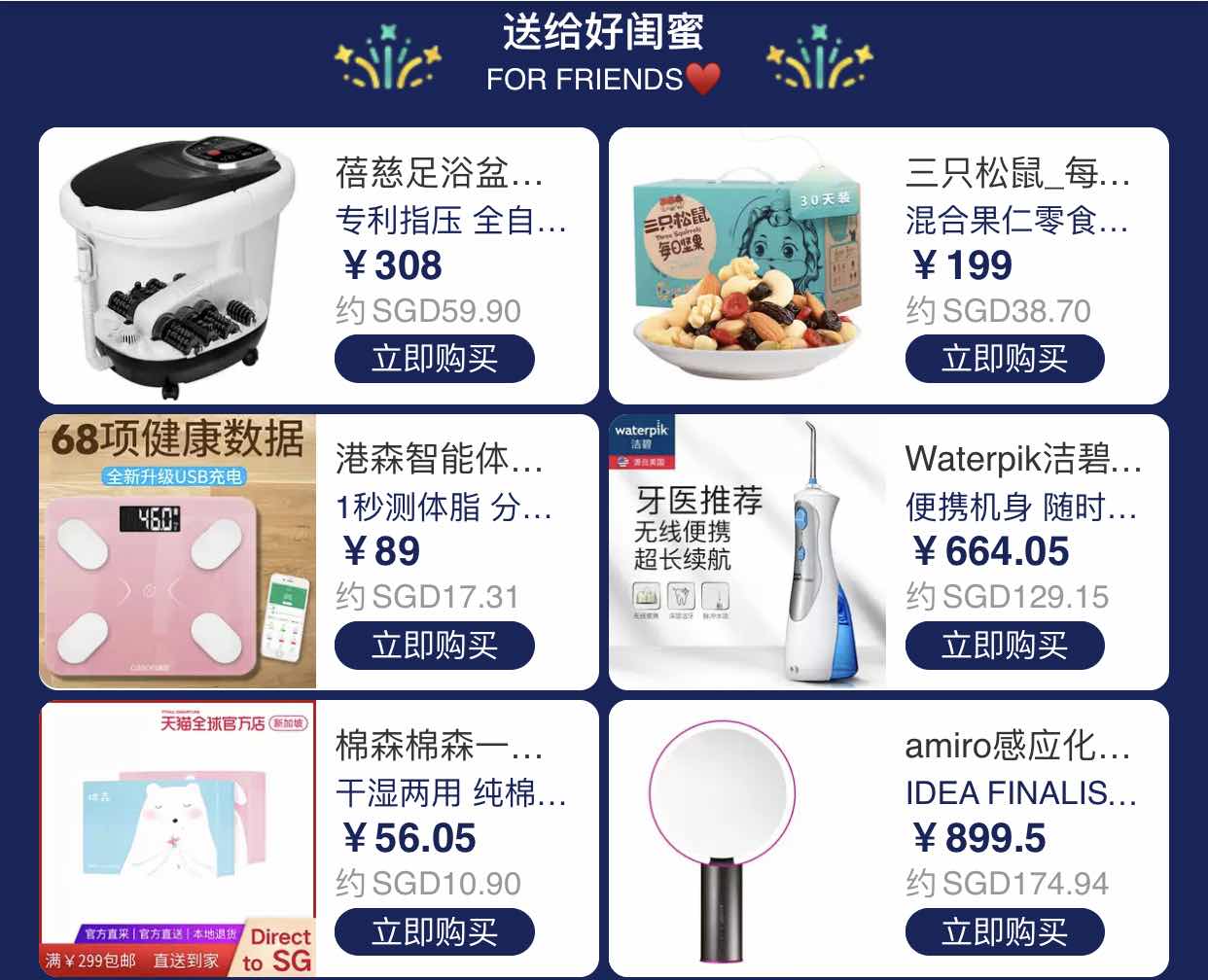View the 三只松鼠 nut box picture
The image size is (1208, 980).
(x=748, y=266)
